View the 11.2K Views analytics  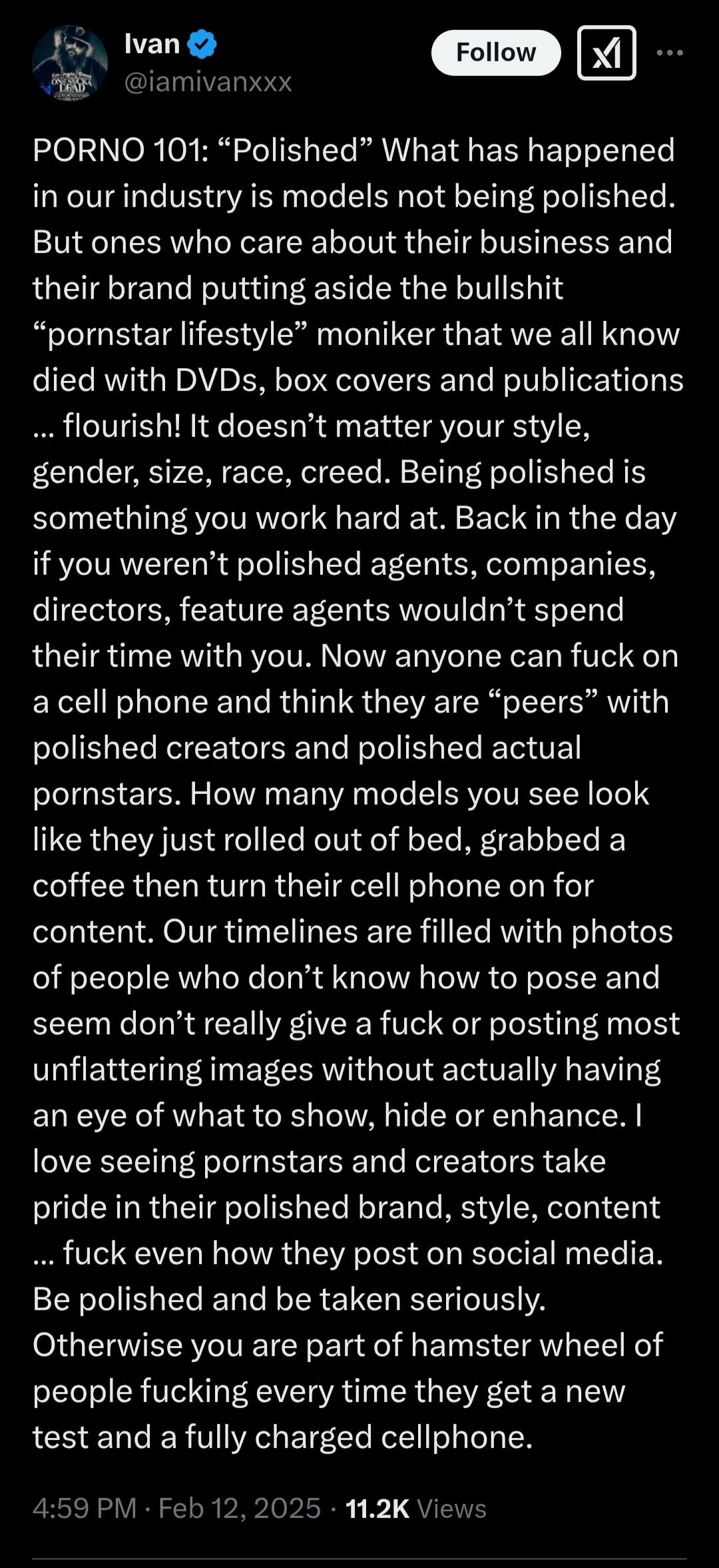(415, 1509)
